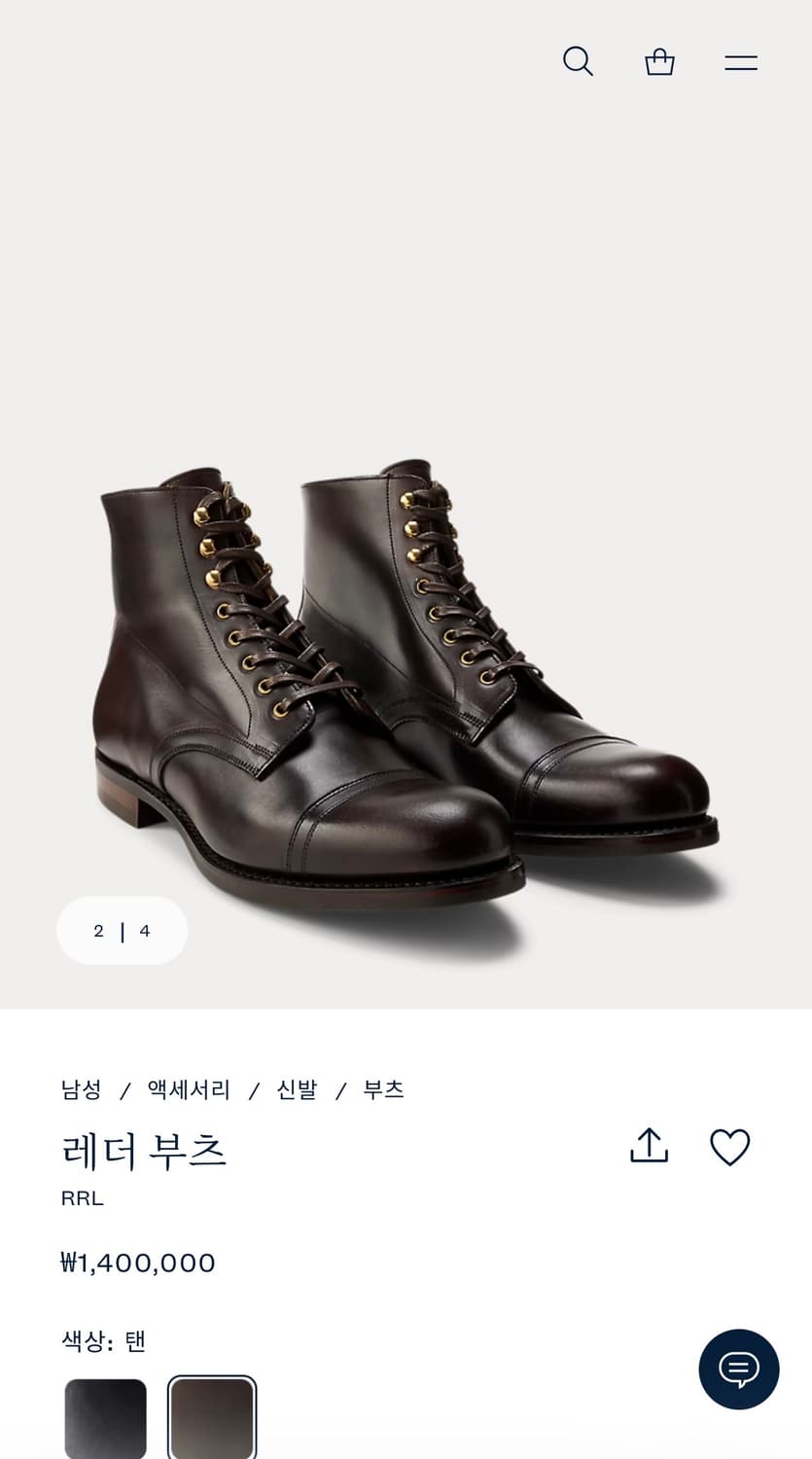Open the hamburger navigation menu
Image resolution: width=812 pixels, height=1459 pixels.
[740, 60]
